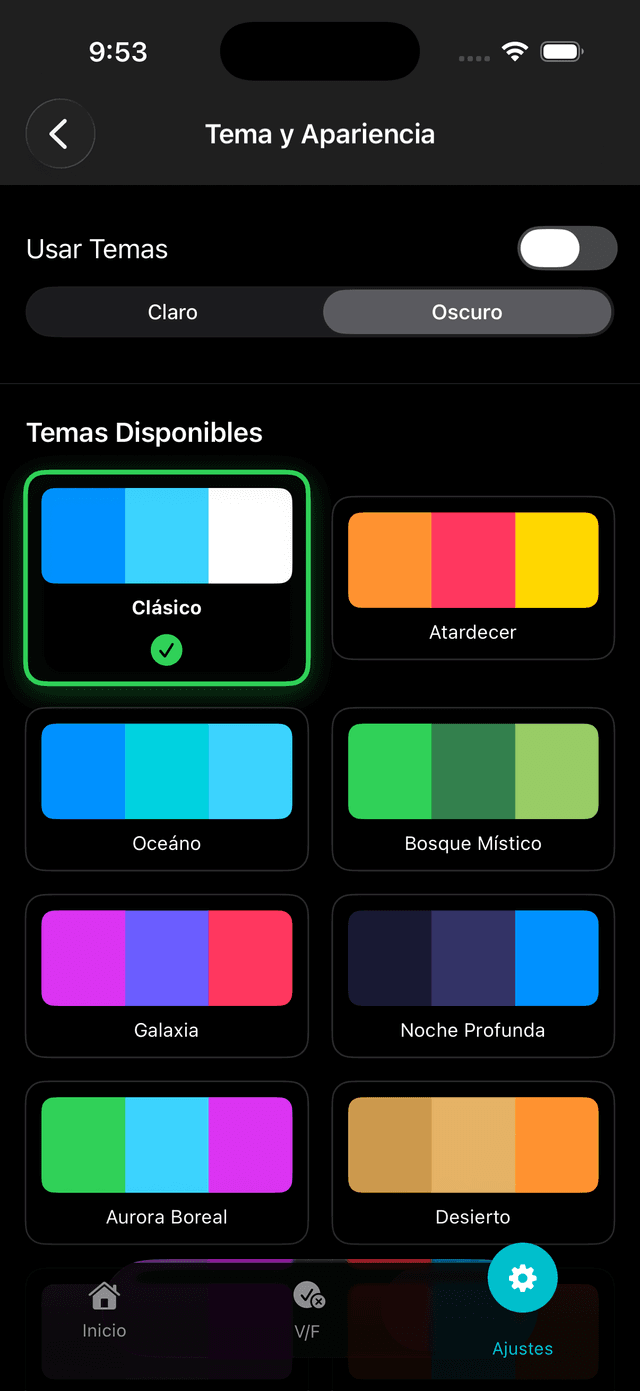Toggle the Usar Temas switch

point(566,248)
